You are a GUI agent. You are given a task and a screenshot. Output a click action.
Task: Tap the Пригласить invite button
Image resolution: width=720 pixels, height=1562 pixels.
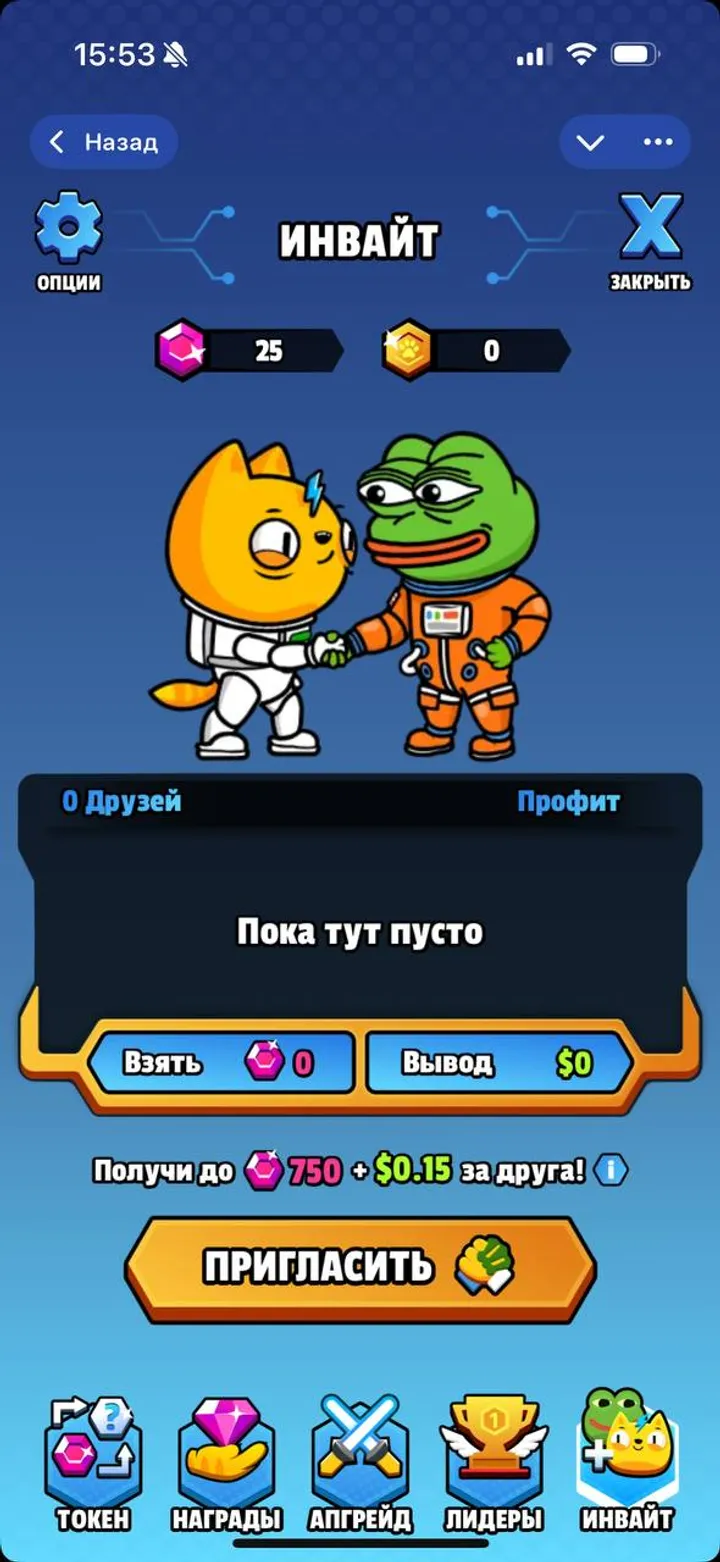(360, 1267)
